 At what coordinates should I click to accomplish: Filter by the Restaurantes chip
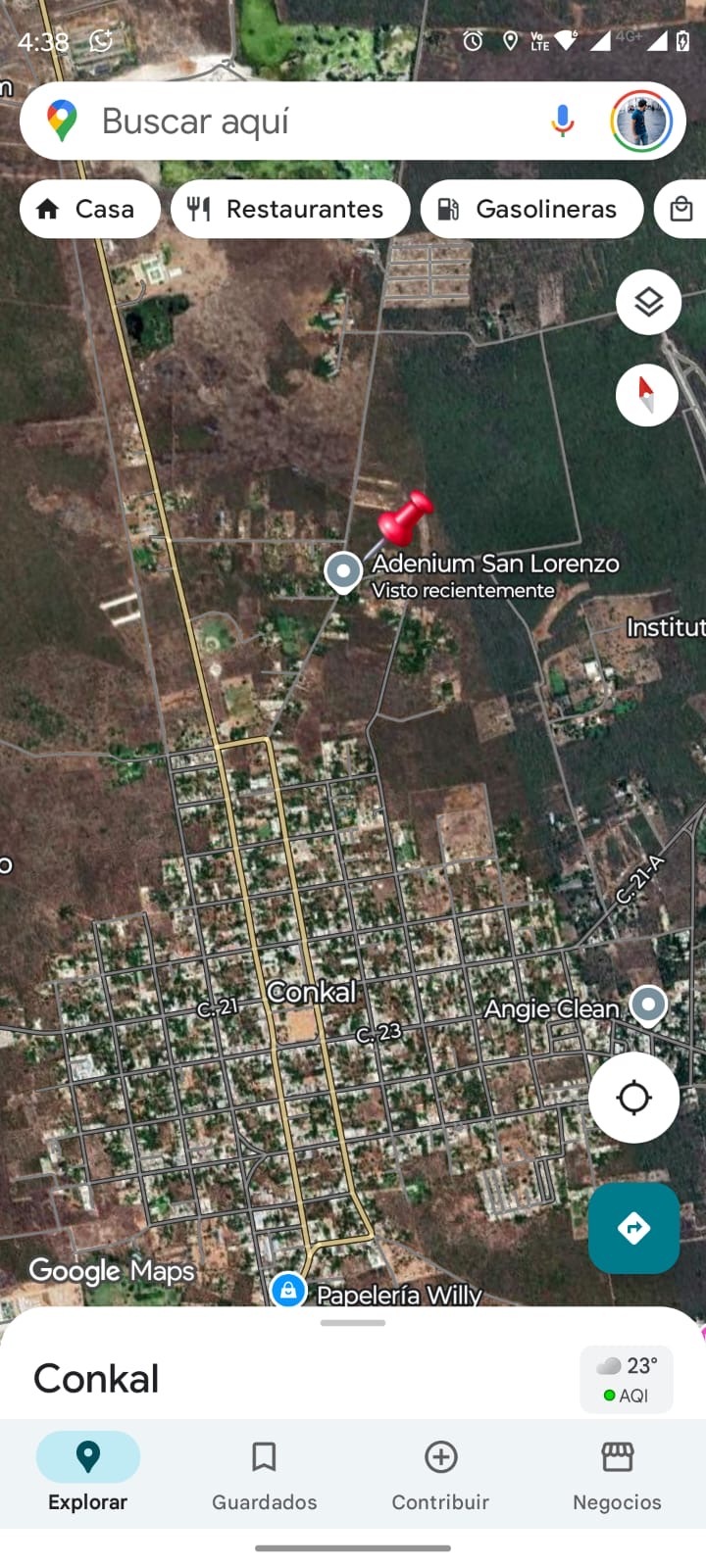pyautogui.click(x=290, y=209)
